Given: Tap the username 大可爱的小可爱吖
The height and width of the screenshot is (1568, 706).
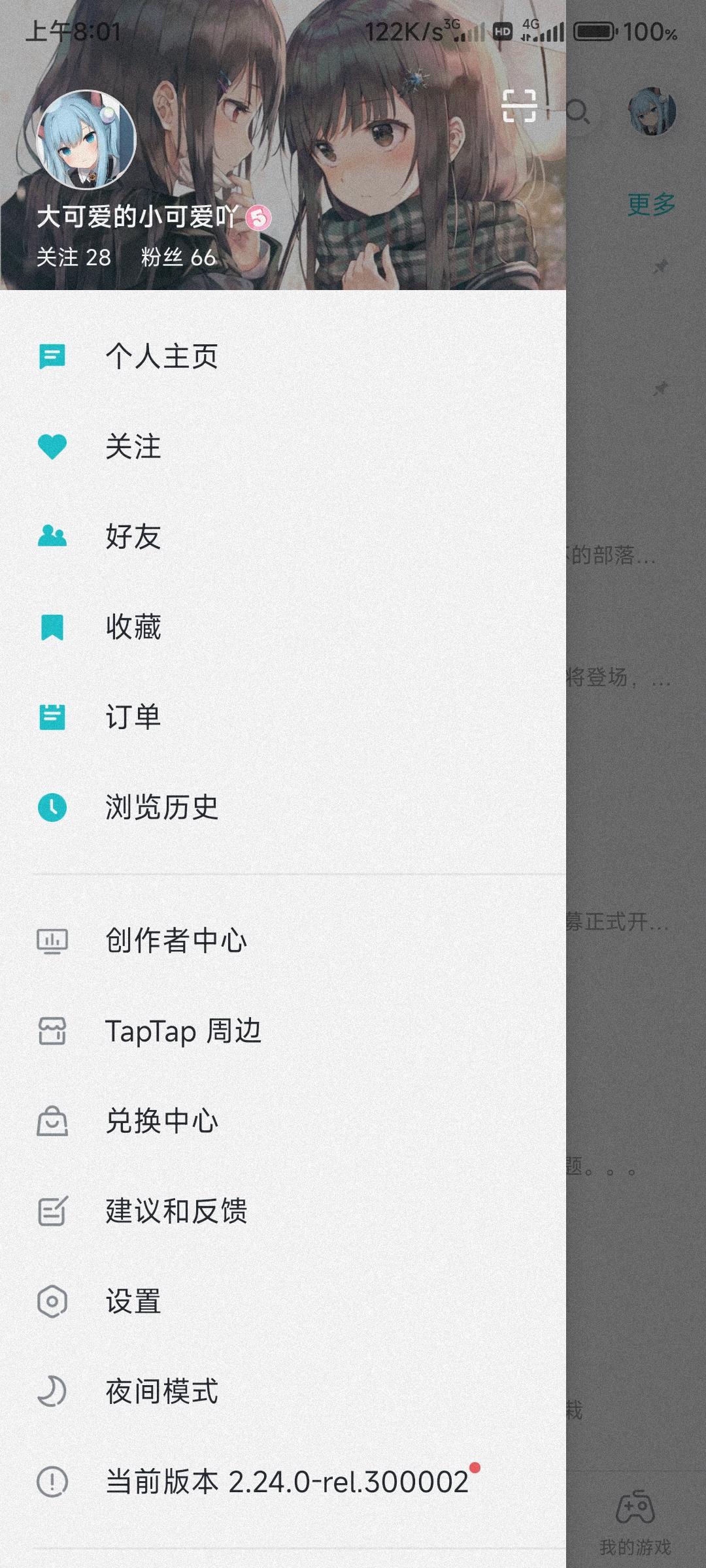Looking at the screenshot, I should pos(141,216).
